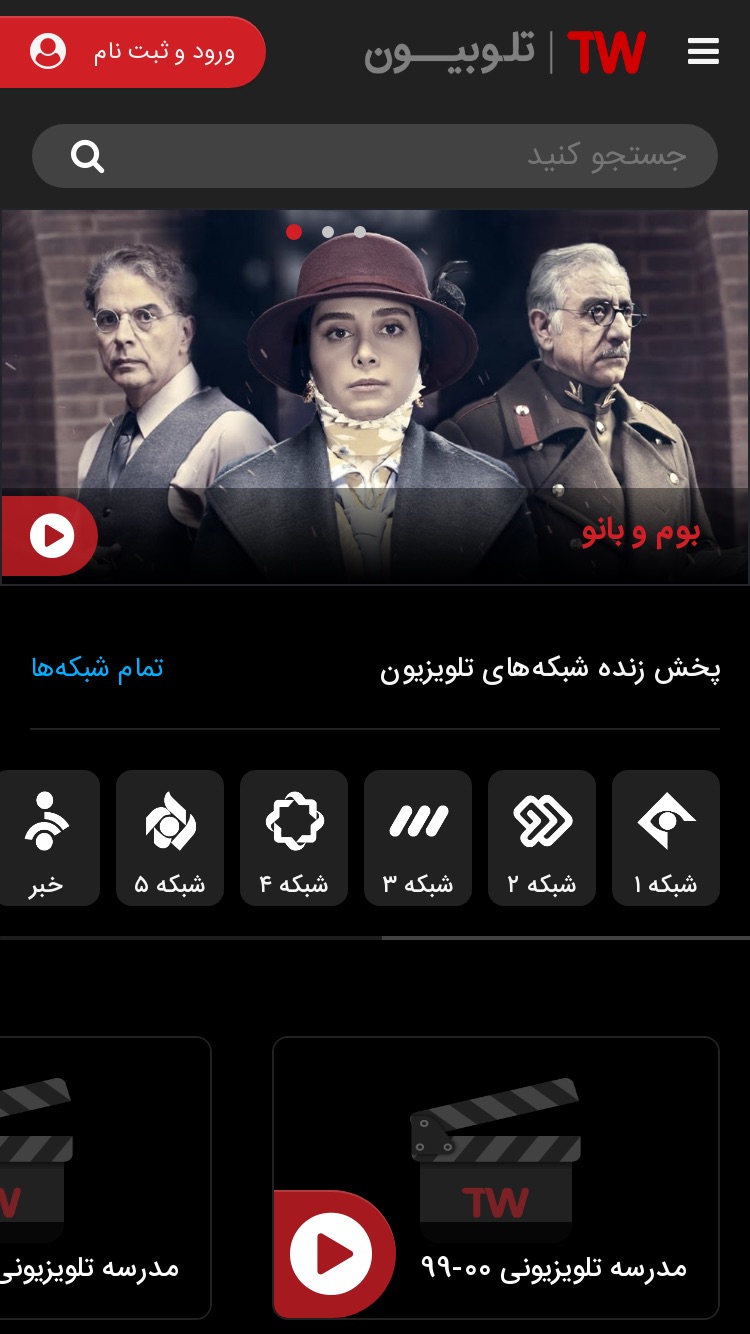The image size is (750, 1334).
Task: Watch live channel شبکه ۲
Action: [x=542, y=838]
